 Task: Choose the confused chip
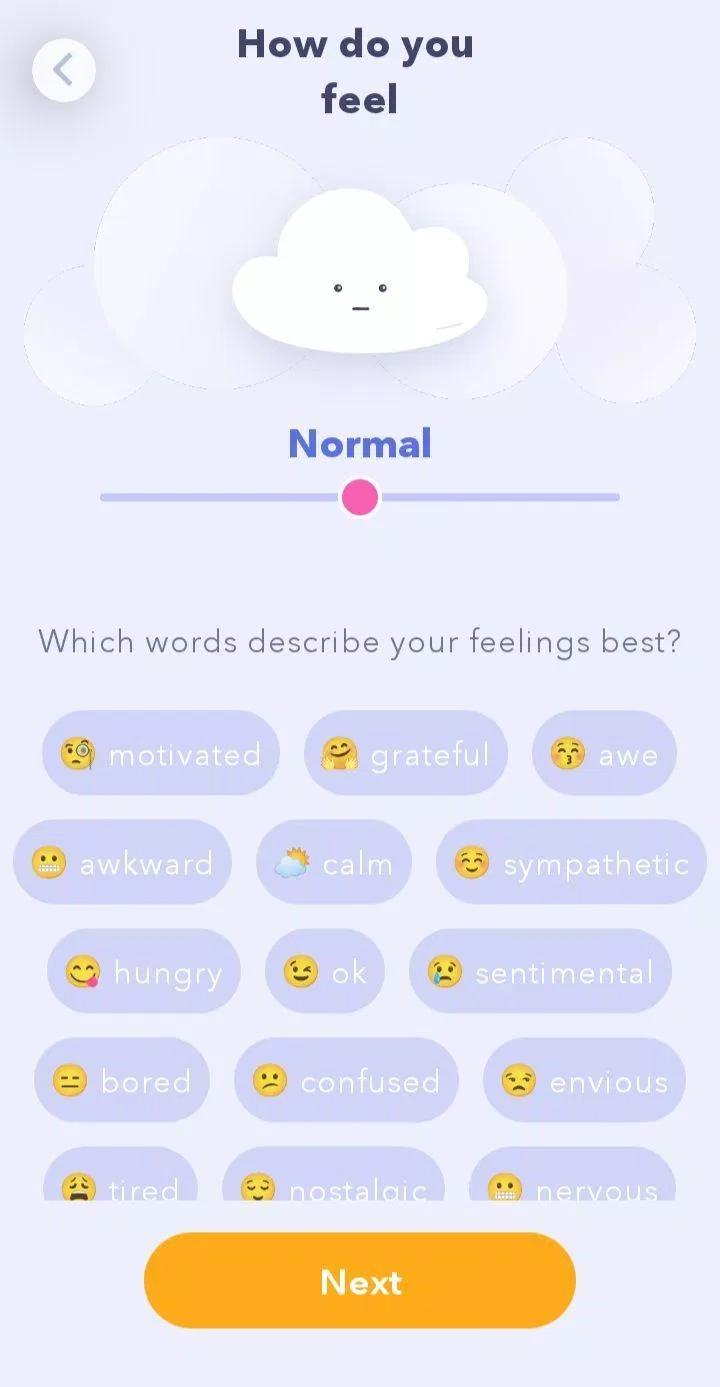(346, 1081)
